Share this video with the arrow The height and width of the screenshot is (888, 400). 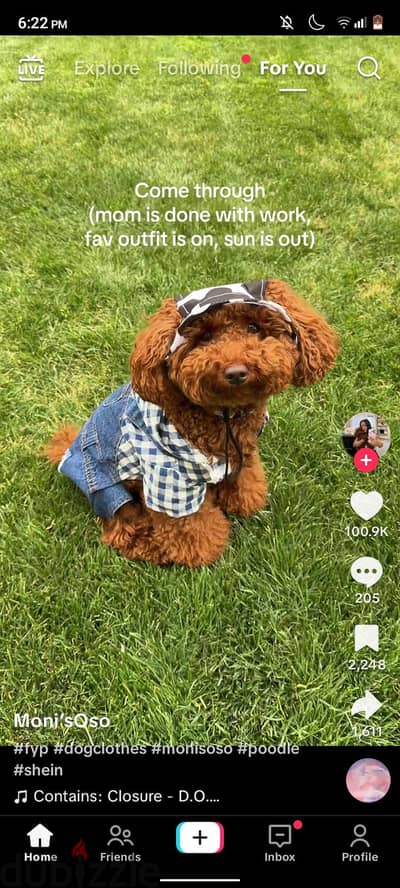pos(367,706)
